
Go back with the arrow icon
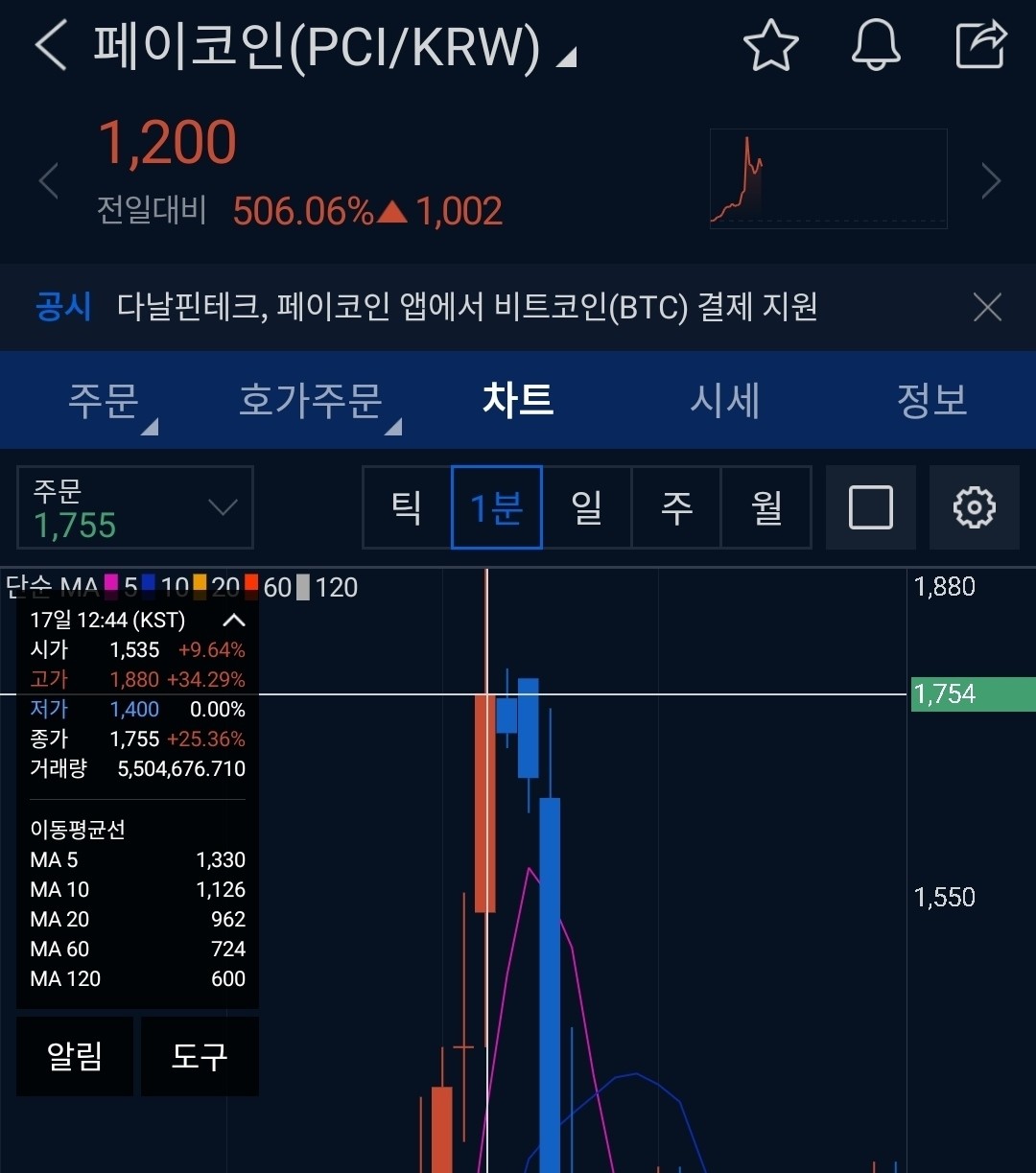pyautogui.click(x=50, y=44)
